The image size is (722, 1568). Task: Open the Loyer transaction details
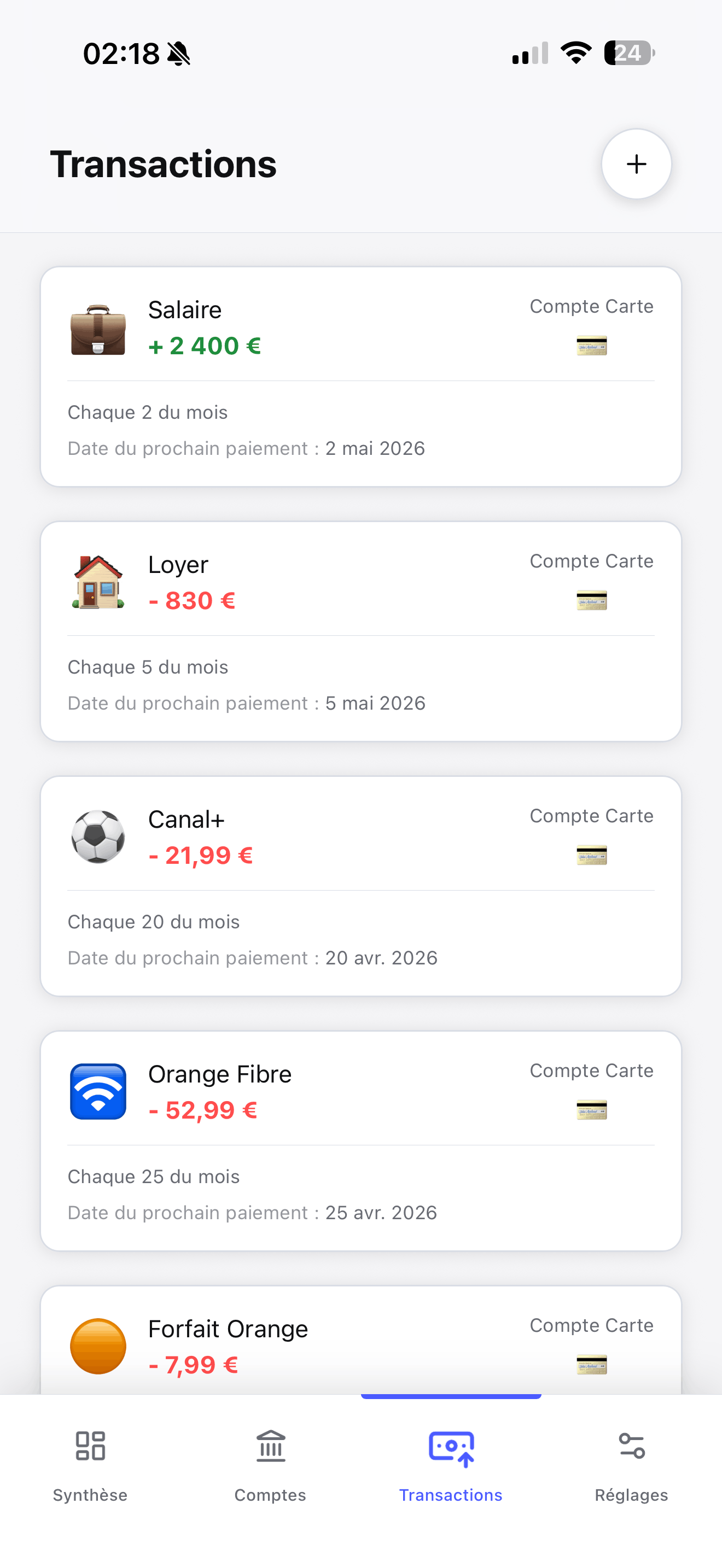click(x=361, y=630)
